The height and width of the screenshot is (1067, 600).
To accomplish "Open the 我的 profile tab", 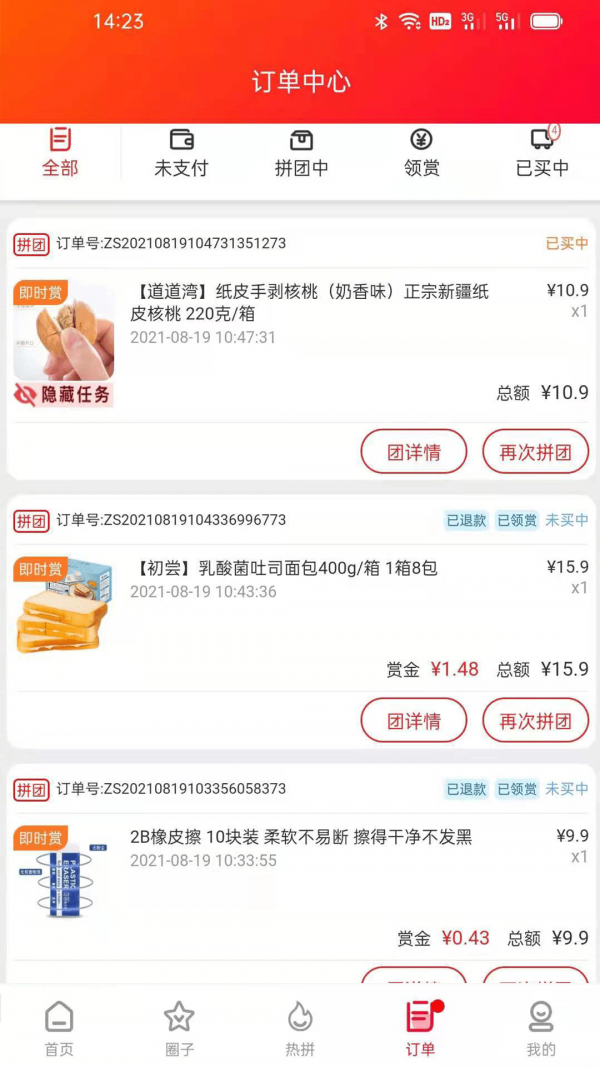I will pos(541,1028).
